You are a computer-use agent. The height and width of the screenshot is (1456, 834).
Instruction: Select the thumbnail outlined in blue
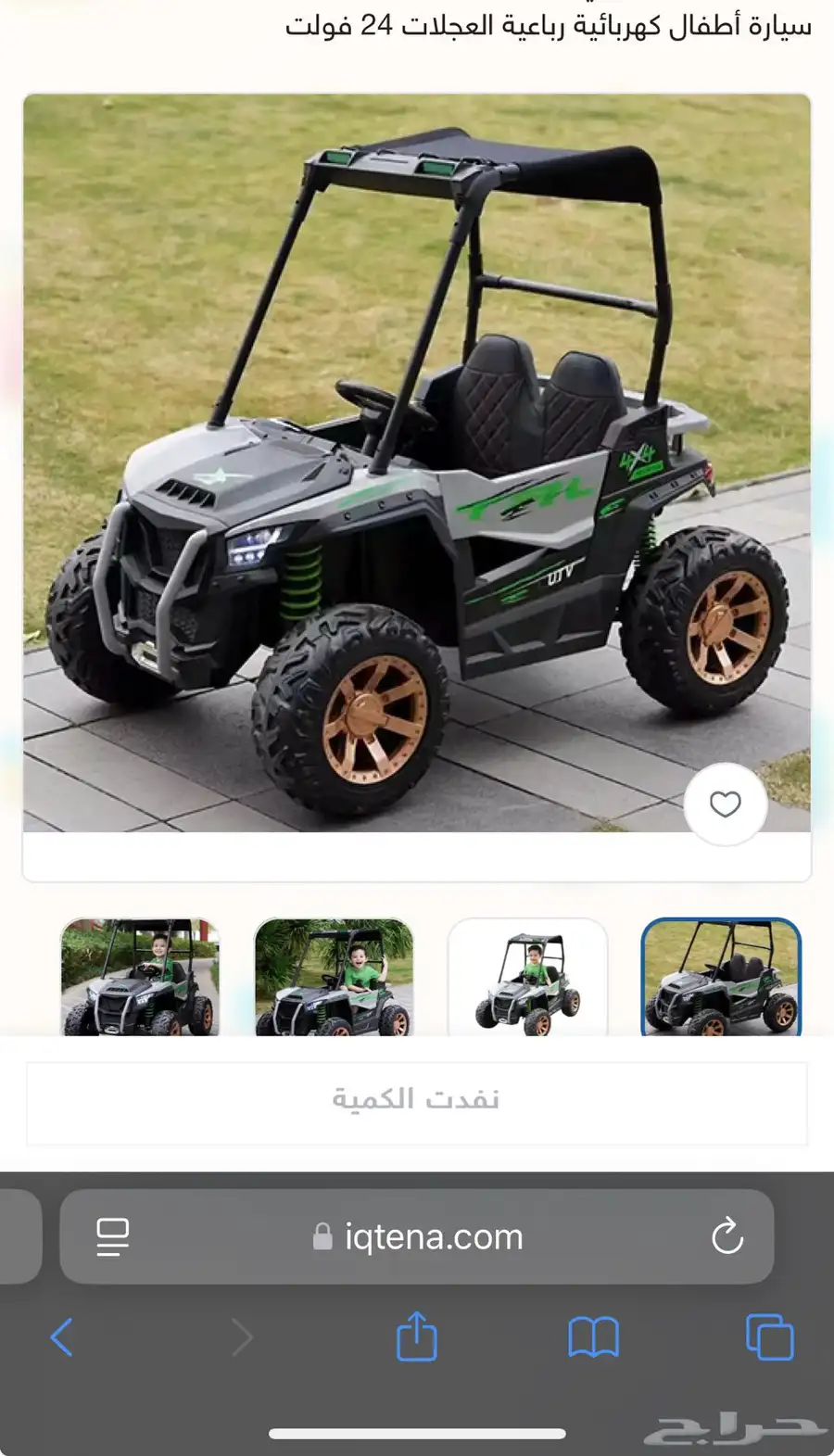721,977
